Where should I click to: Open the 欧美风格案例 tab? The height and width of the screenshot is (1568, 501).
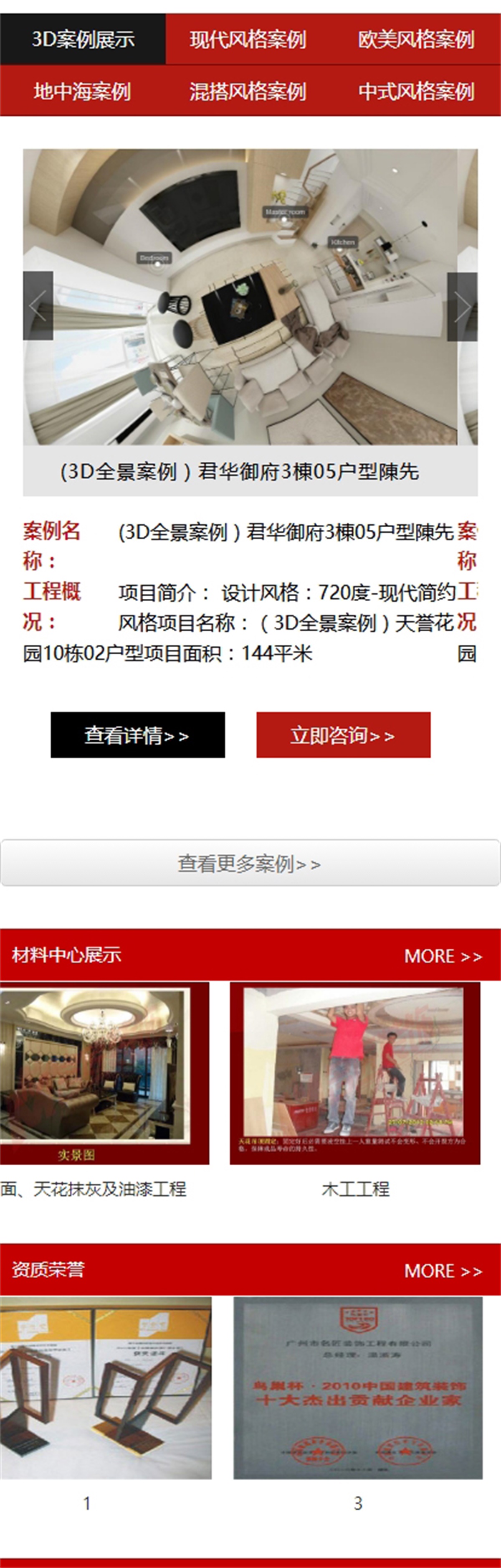click(x=416, y=40)
